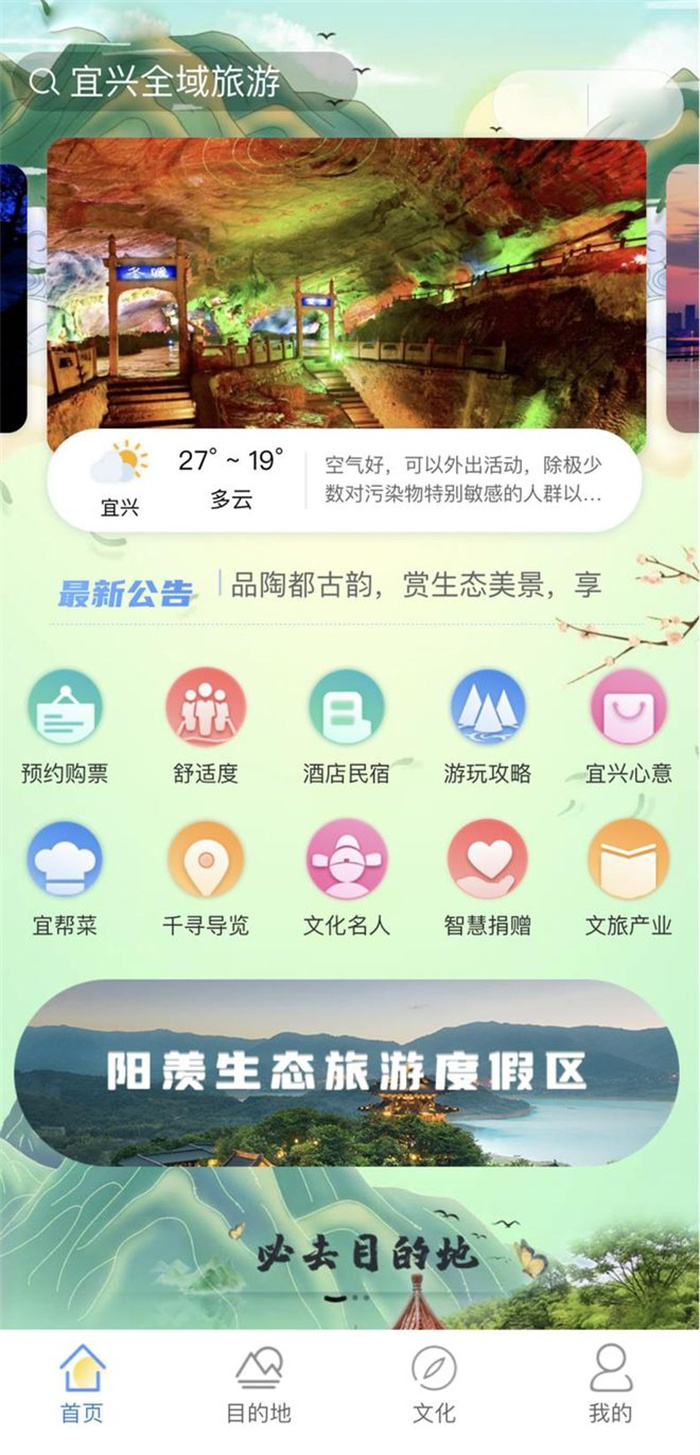Open the 我的 profile tab
The width and height of the screenshot is (700, 1455).
pyautogui.click(x=610, y=1385)
